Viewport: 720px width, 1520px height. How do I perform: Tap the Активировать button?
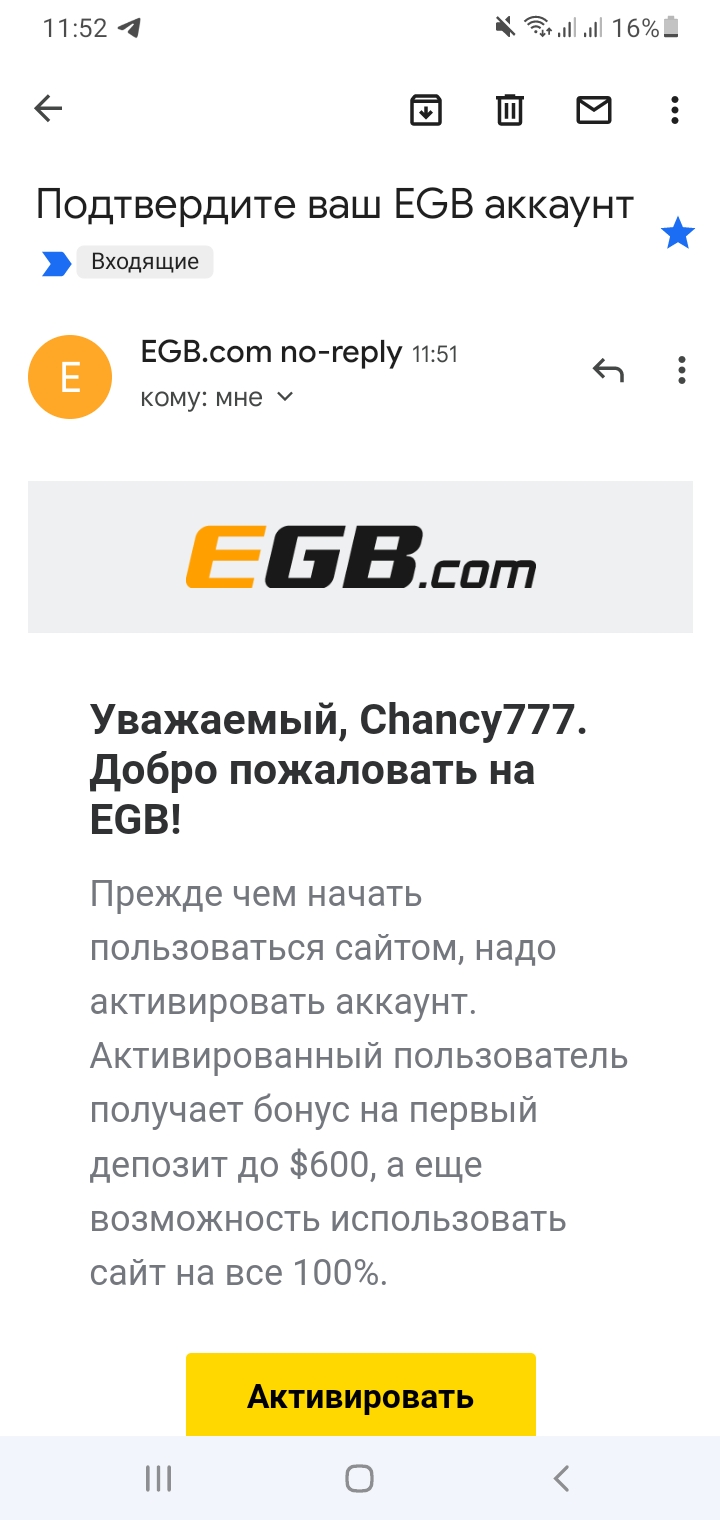[361, 1395]
